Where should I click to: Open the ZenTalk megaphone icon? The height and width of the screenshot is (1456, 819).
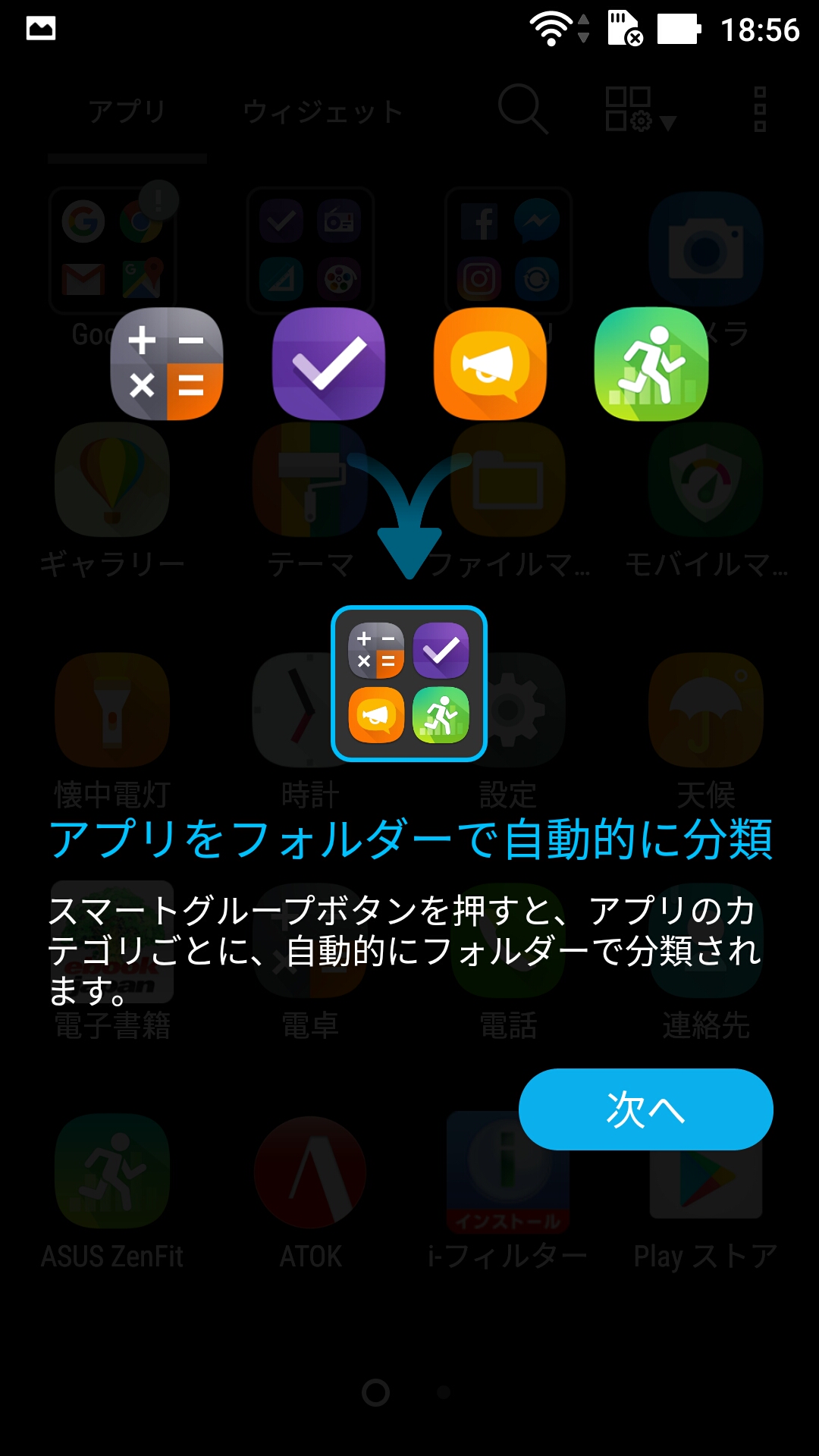(490, 364)
